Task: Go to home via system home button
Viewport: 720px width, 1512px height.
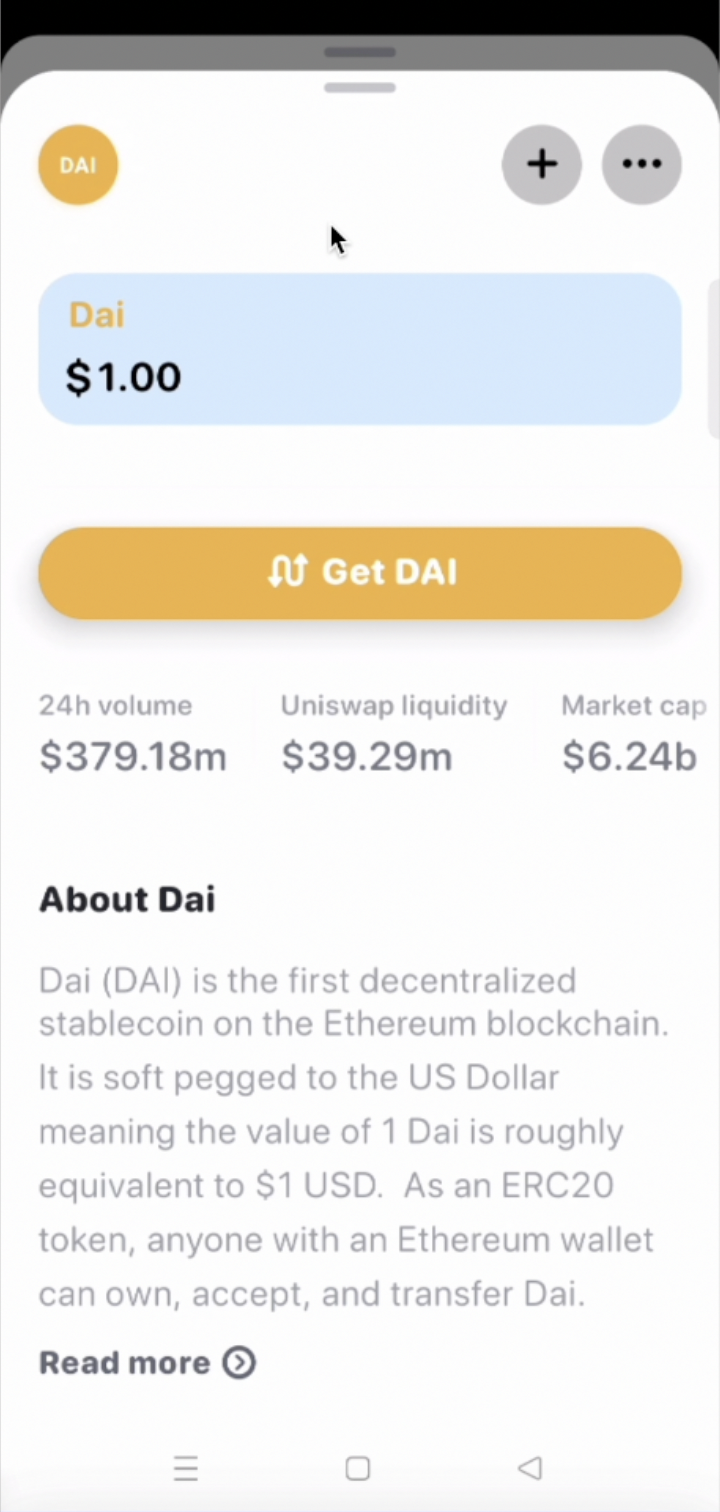Action: coord(358,1468)
